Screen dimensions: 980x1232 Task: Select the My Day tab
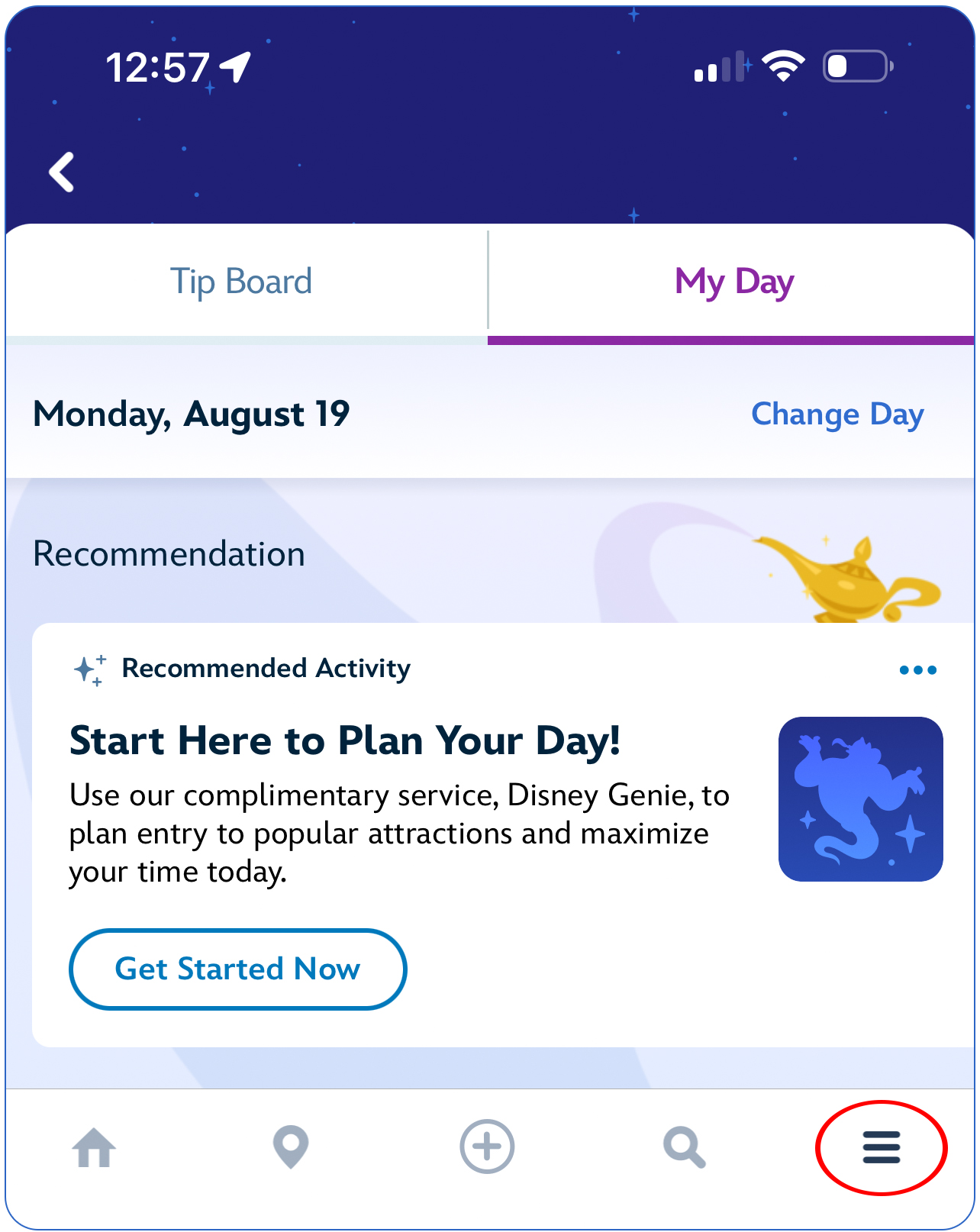[733, 282]
